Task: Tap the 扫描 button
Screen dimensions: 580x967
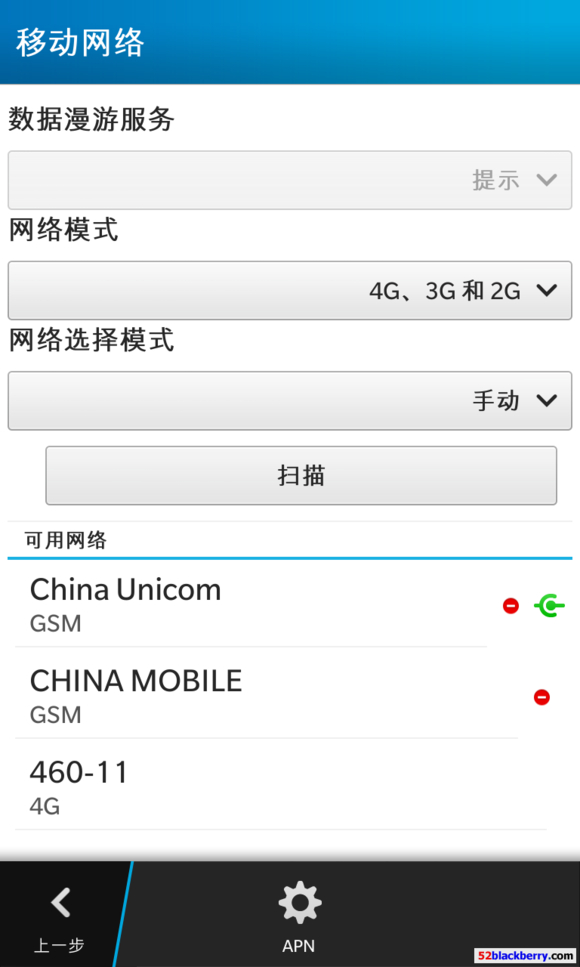Action: tap(301, 475)
